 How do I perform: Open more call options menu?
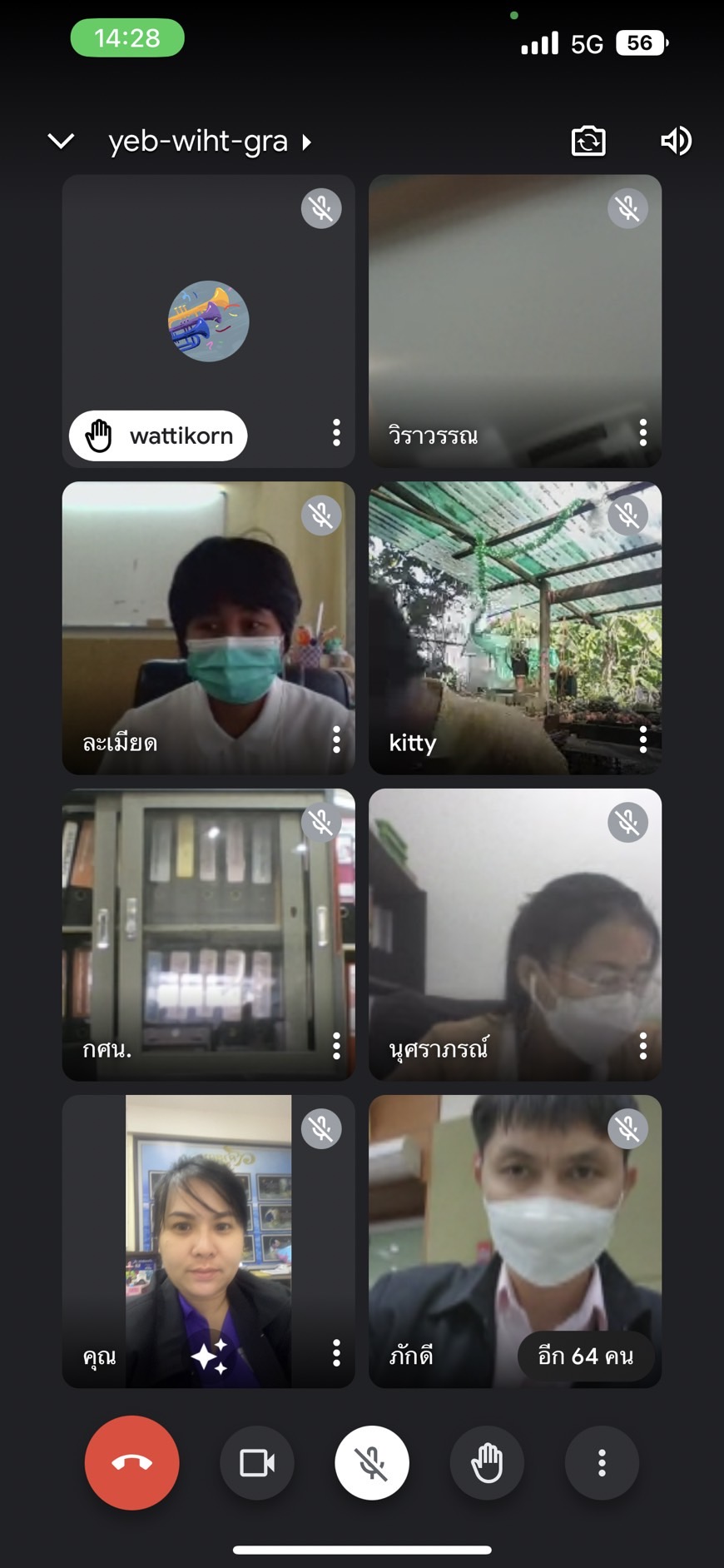click(x=602, y=1463)
